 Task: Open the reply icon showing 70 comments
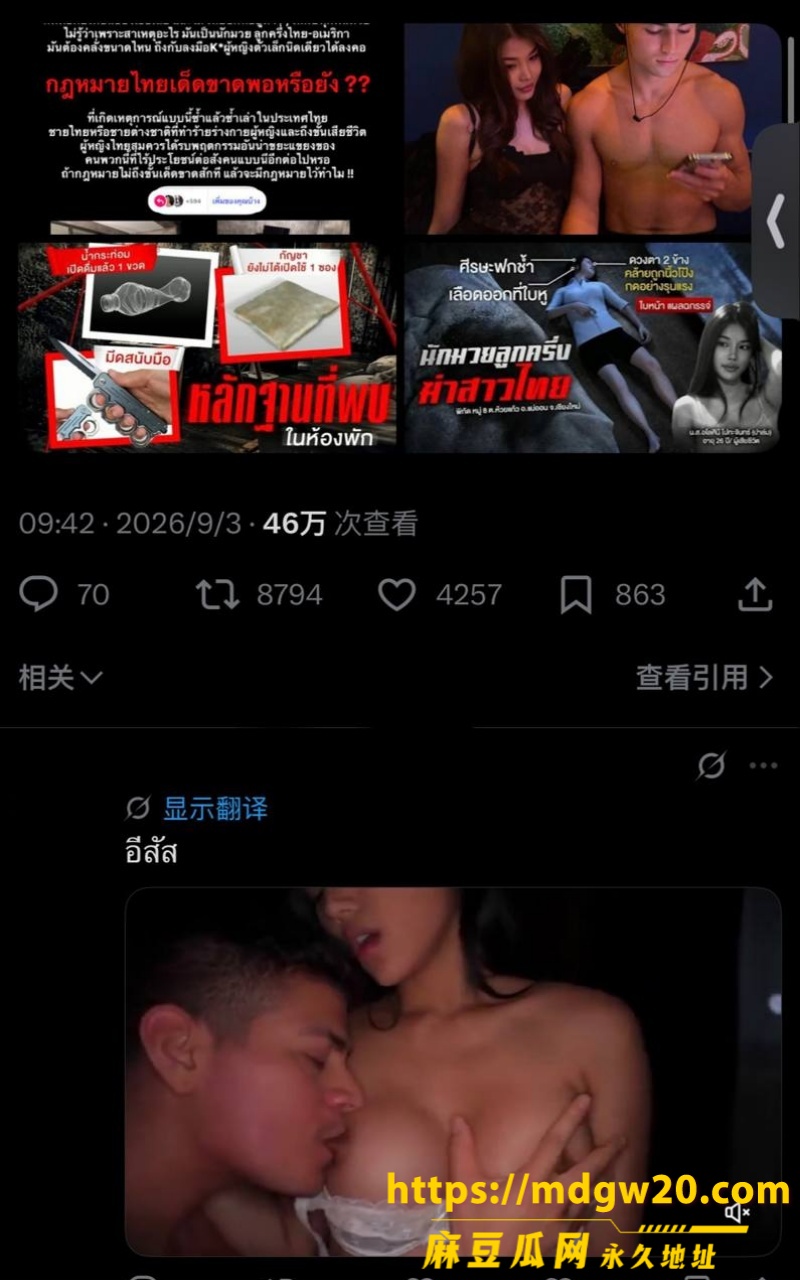(x=39, y=595)
